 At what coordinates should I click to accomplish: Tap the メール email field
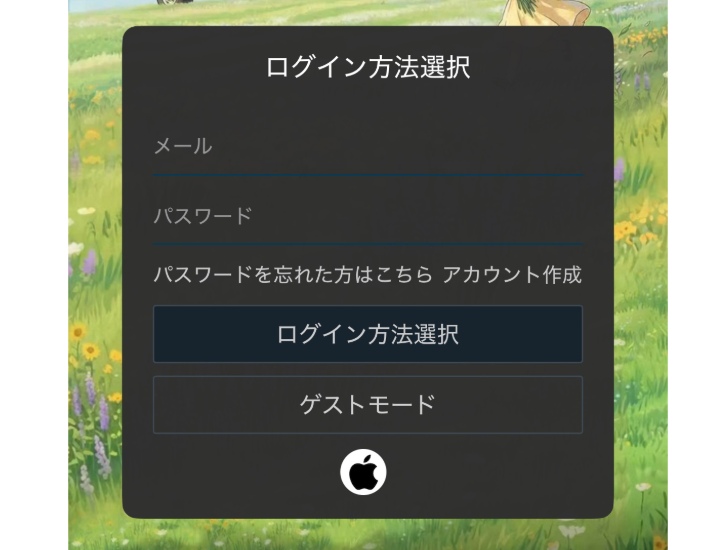(367, 147)
